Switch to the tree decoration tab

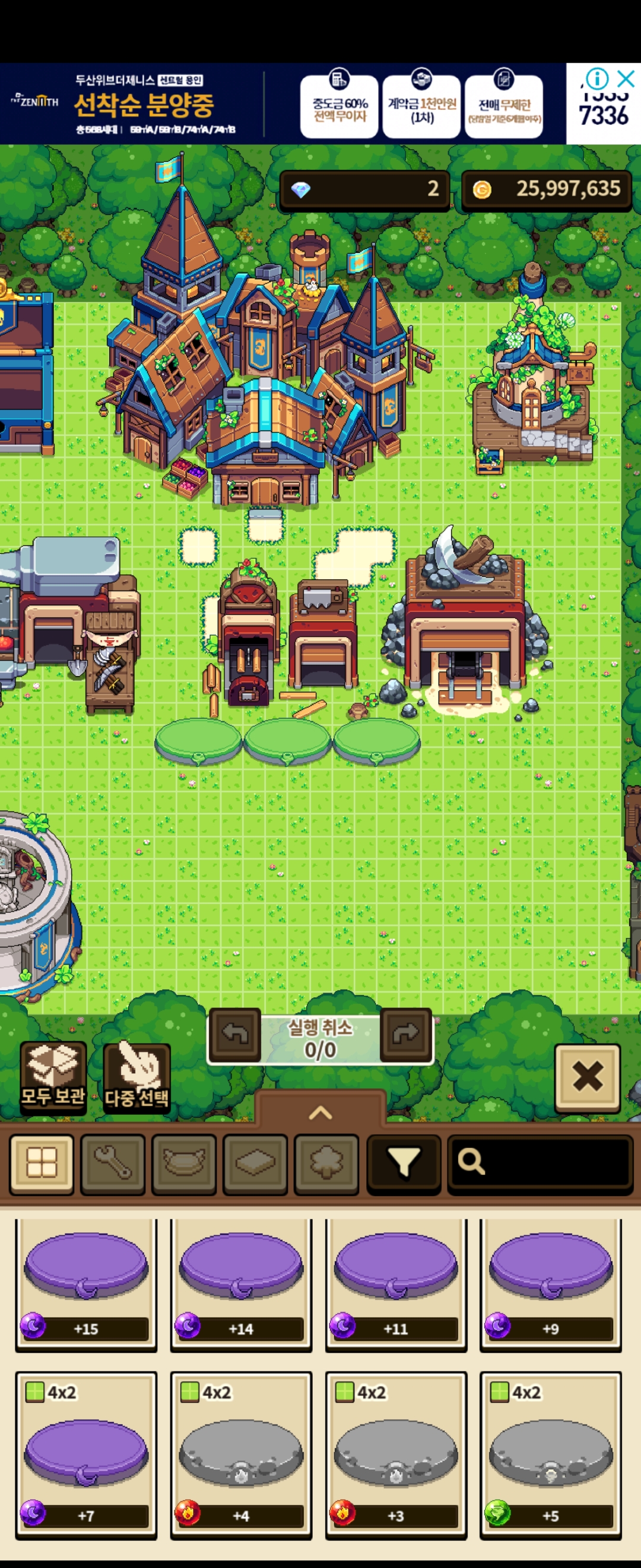[326, 1163]
